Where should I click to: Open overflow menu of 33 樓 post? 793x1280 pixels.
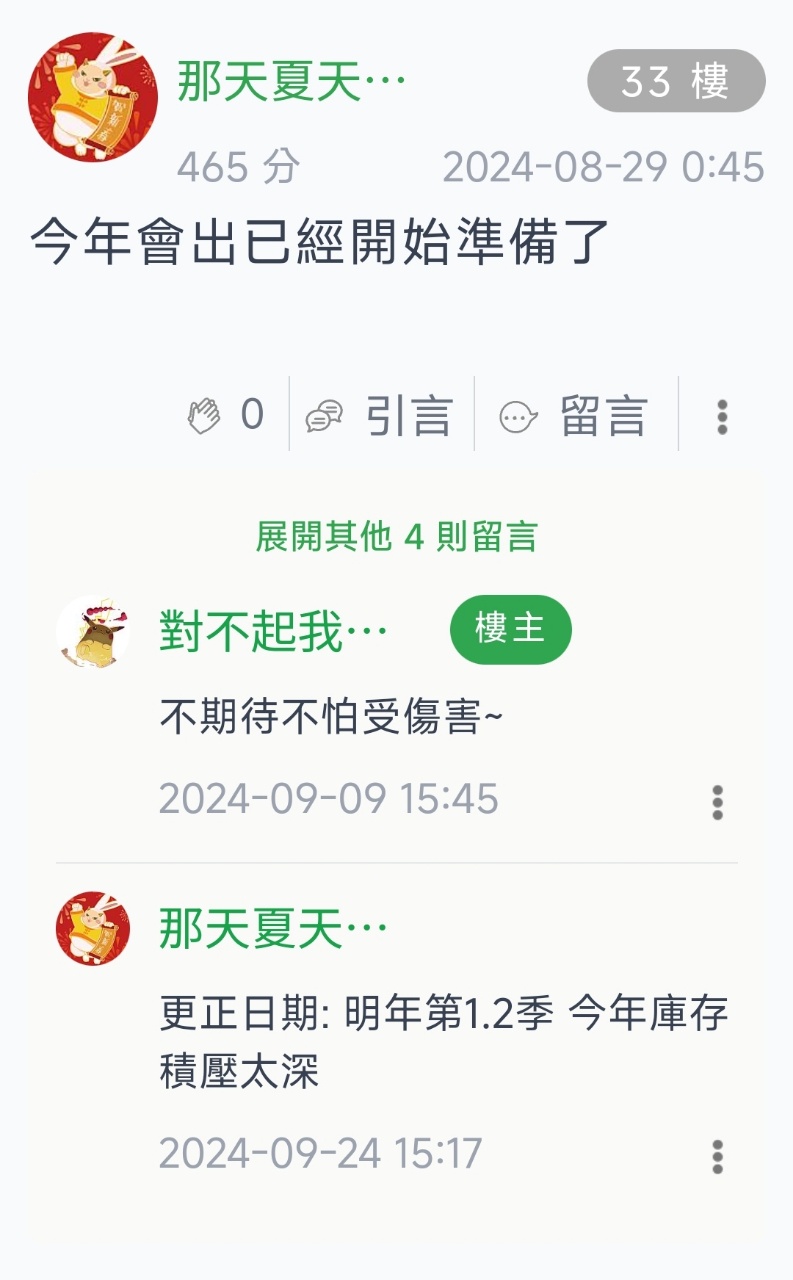[x=721, y=416]
